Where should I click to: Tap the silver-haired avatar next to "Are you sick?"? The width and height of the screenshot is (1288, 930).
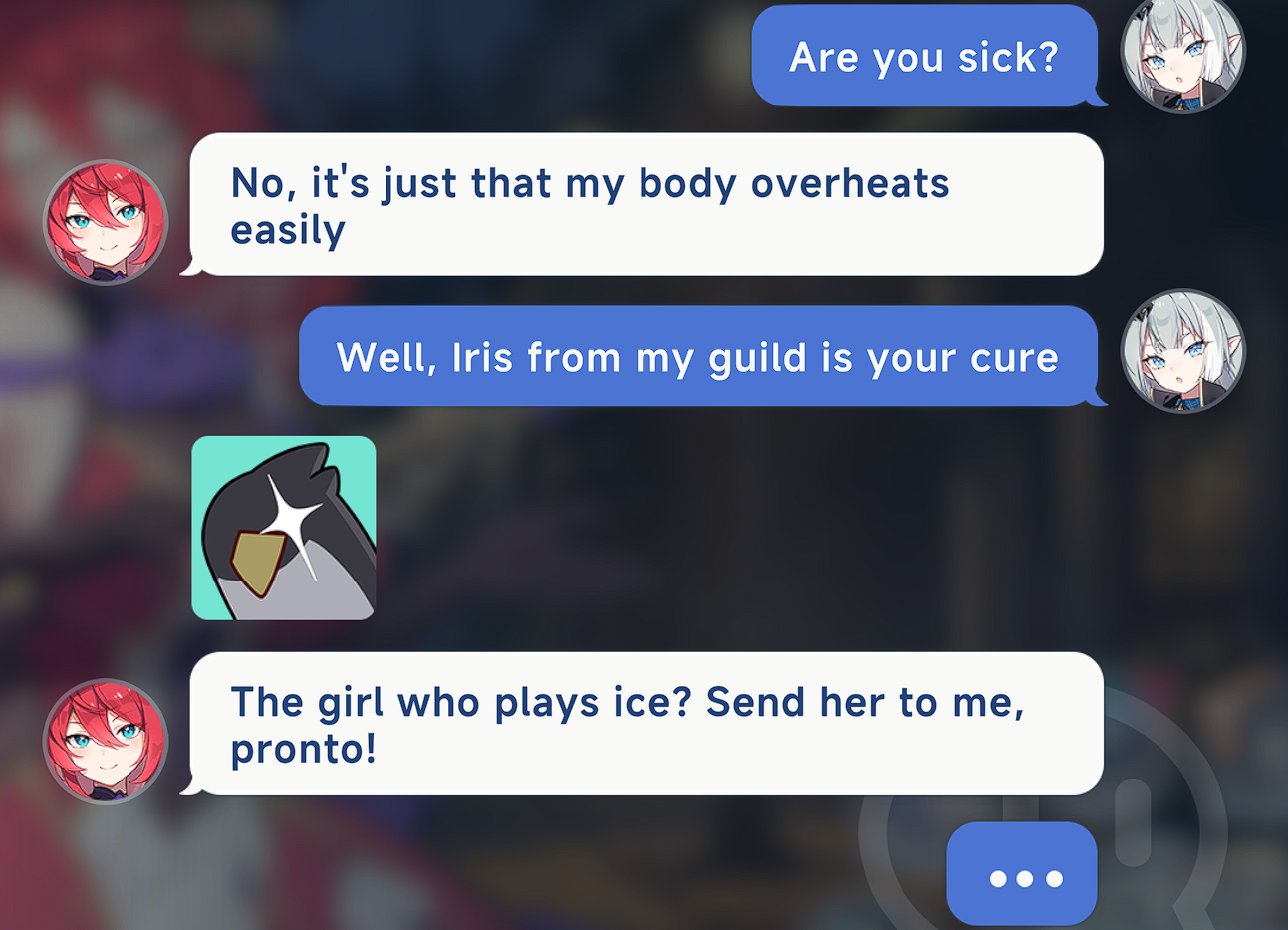(x=1183, y=52)
